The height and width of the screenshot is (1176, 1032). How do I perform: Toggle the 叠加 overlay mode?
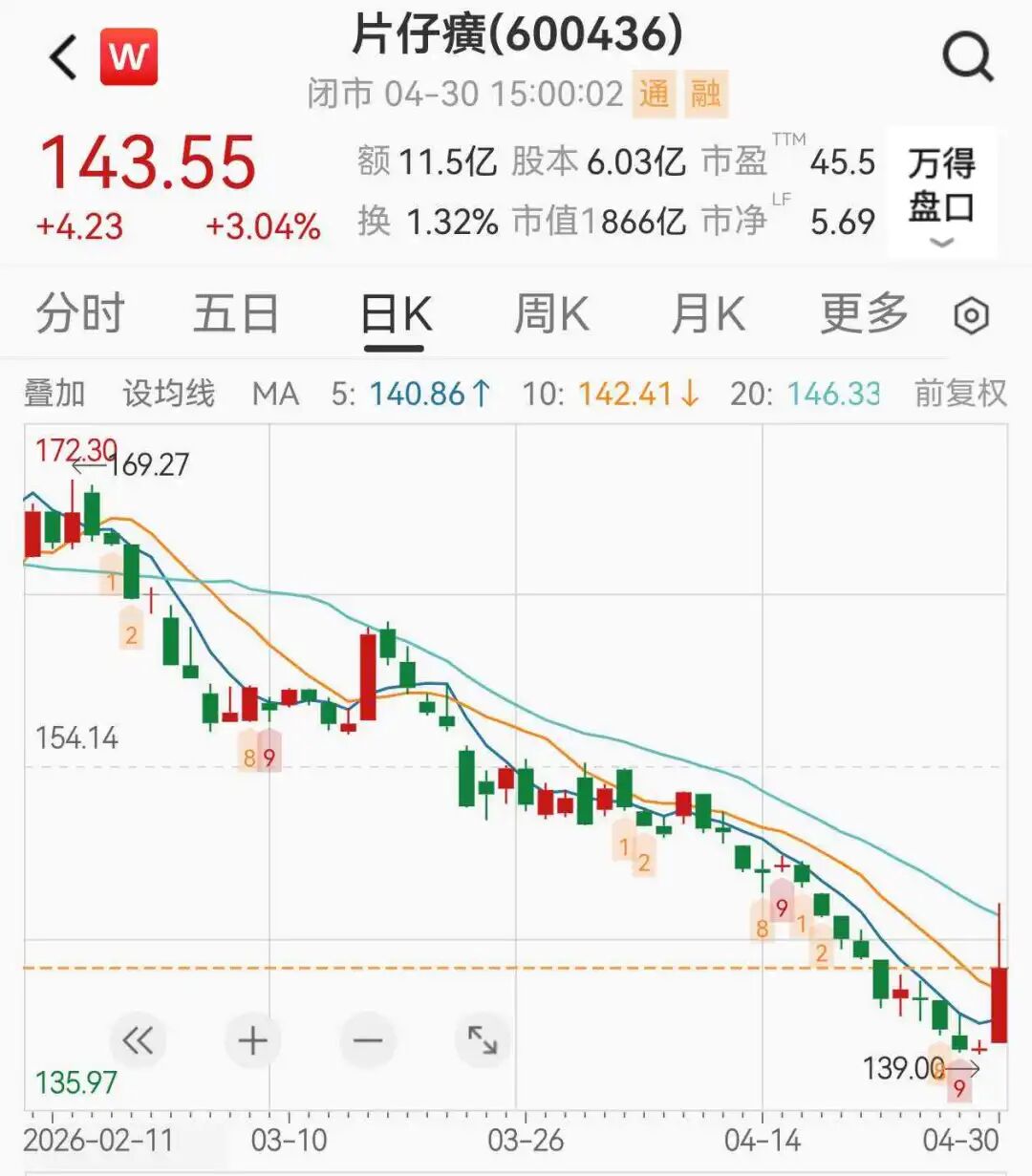click(x=53, y=393)
